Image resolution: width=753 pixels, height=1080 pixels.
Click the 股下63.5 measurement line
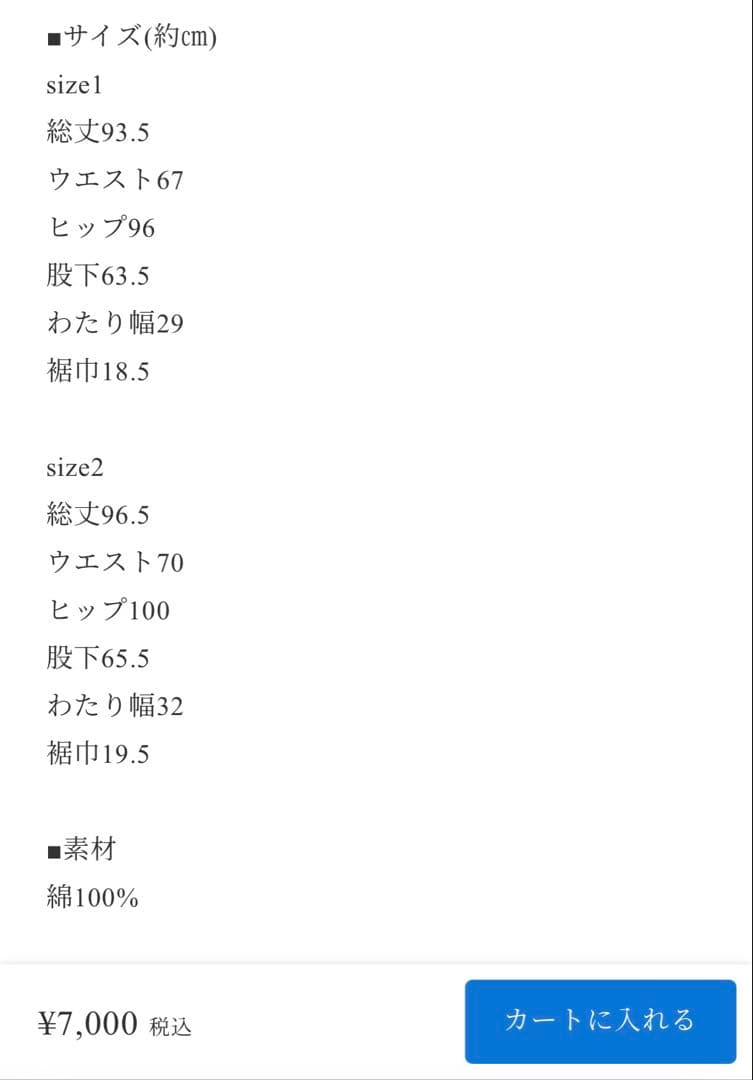100,275
